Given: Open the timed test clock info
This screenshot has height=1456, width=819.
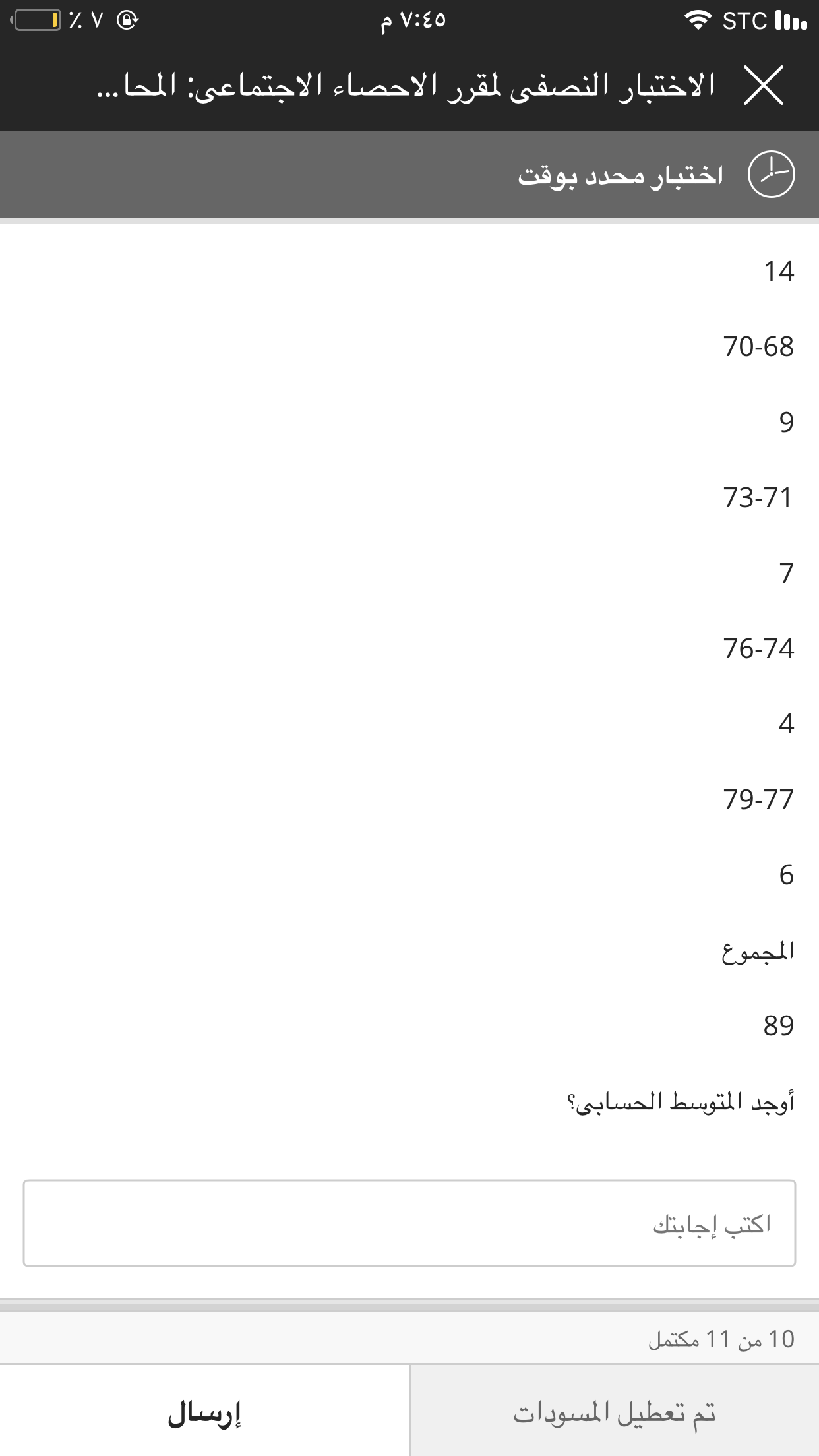Looking at the screenshot, I should coord(771,174).
